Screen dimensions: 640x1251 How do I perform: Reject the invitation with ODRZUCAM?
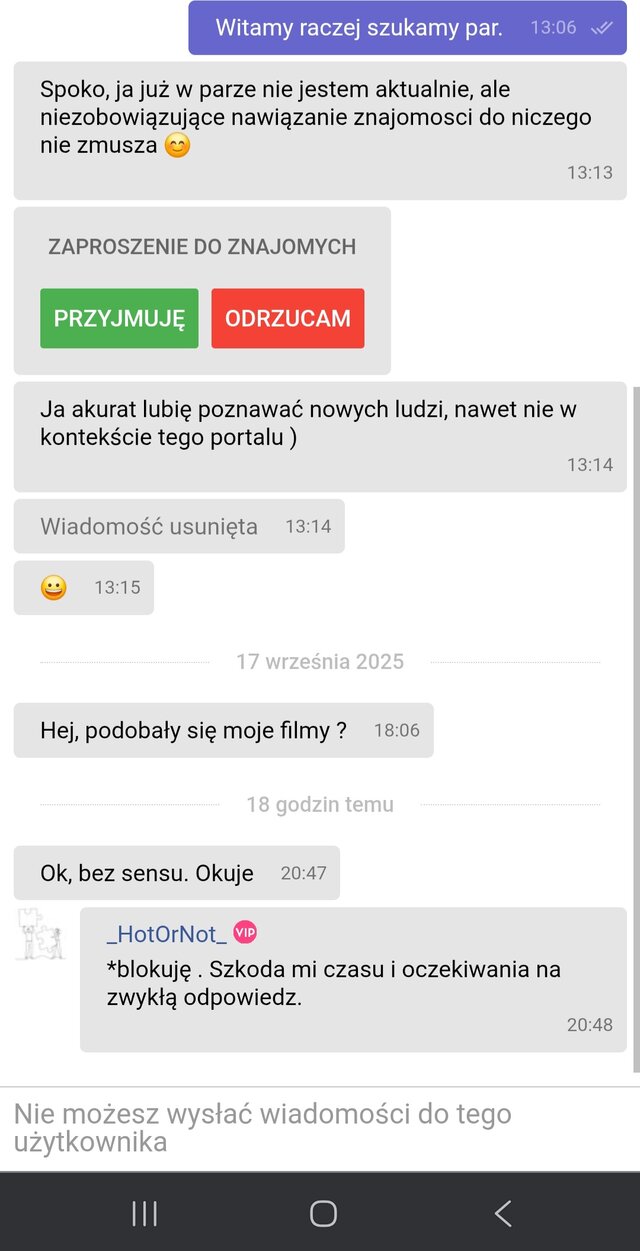tap(288, 319)
